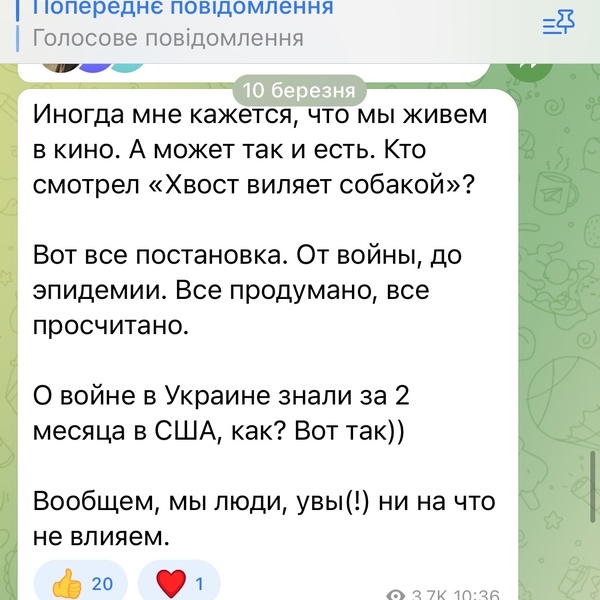Tap the thumbs-up reaction with 20
Viewport: 600px width, 600px height.
click(x=80, y=583)
